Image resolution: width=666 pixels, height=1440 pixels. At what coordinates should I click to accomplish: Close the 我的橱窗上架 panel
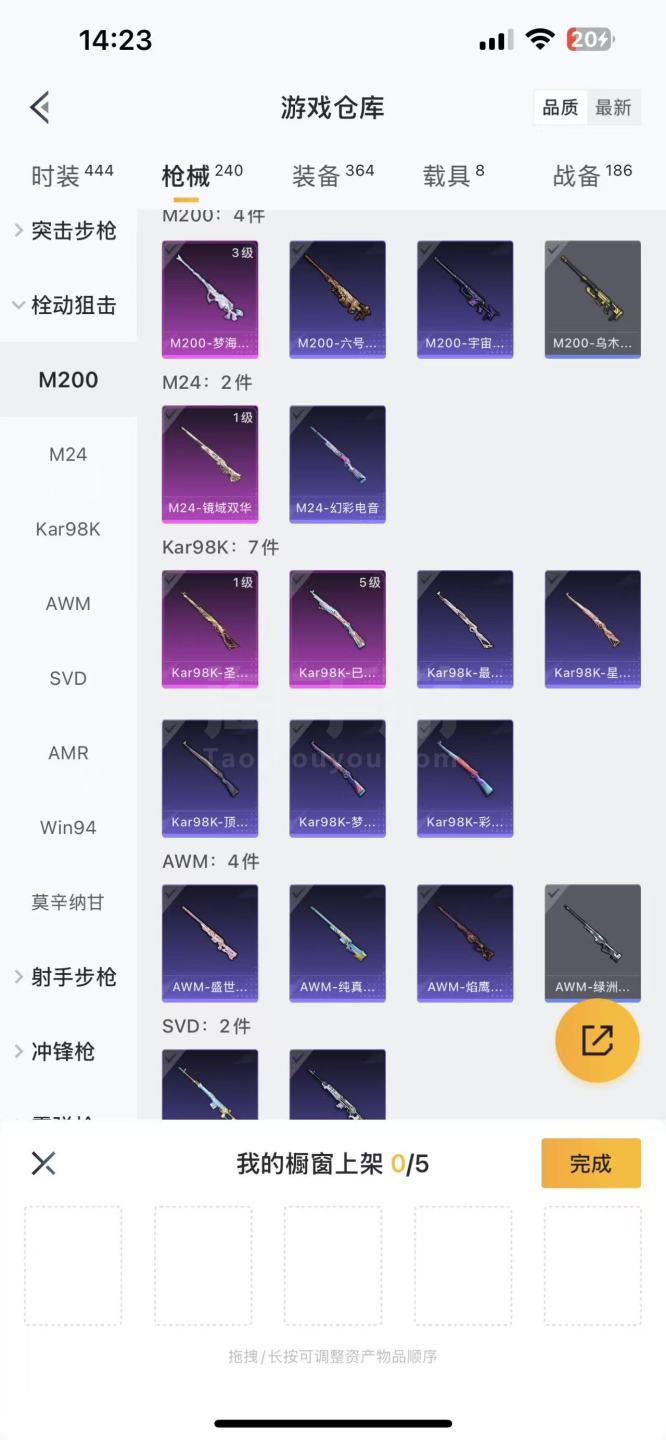43,1163
